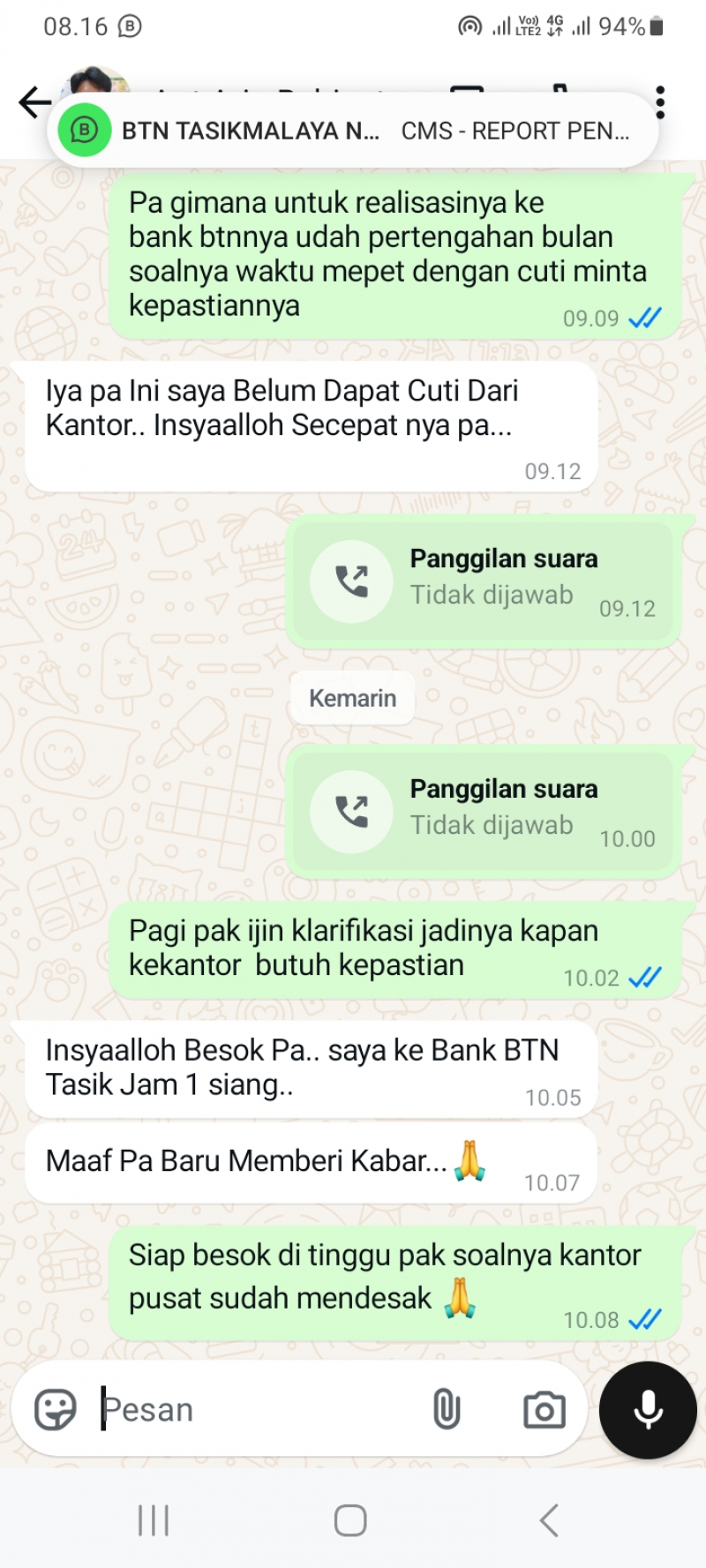Open recent apps from the navigation bar
The image size is (706, 1568).
point(154,1520)
